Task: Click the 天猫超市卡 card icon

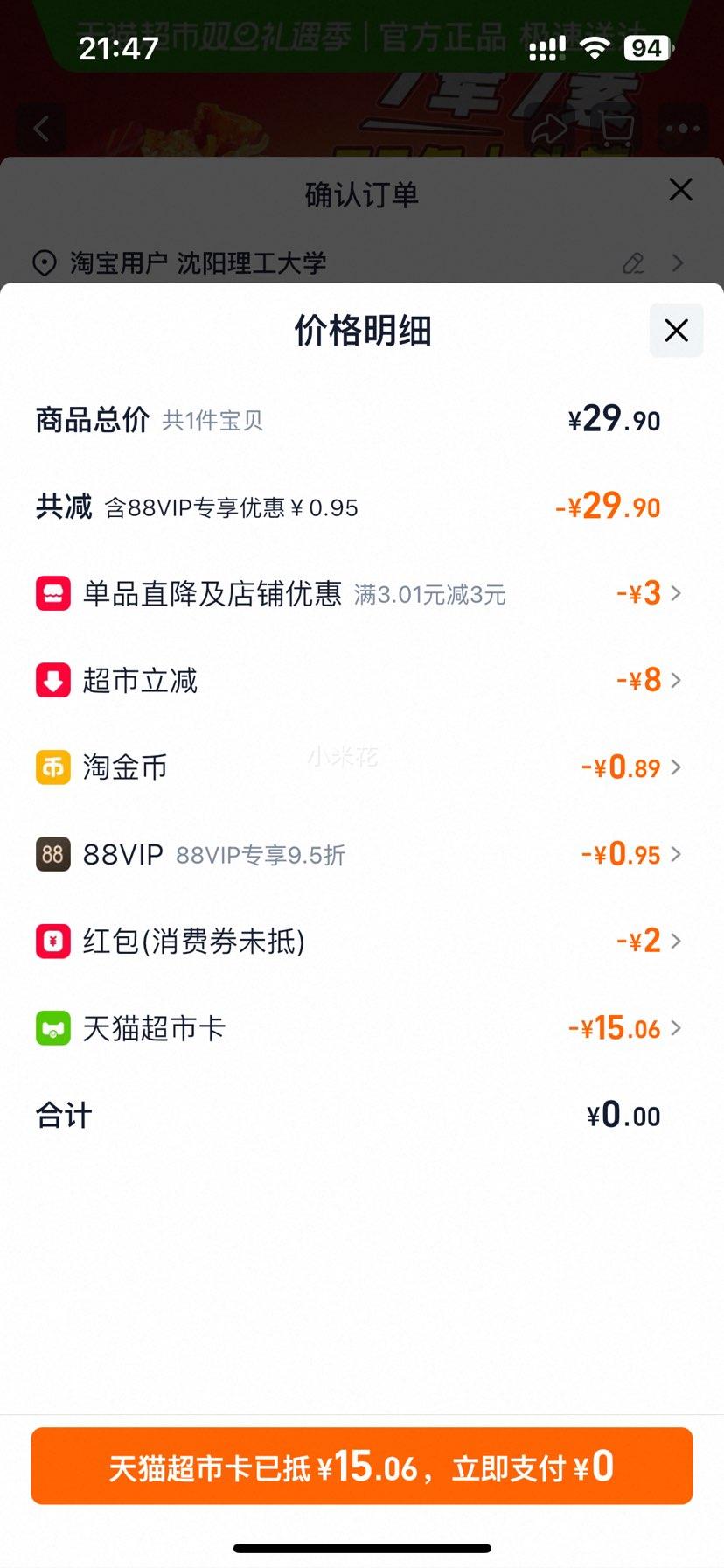Action: 53,1028
